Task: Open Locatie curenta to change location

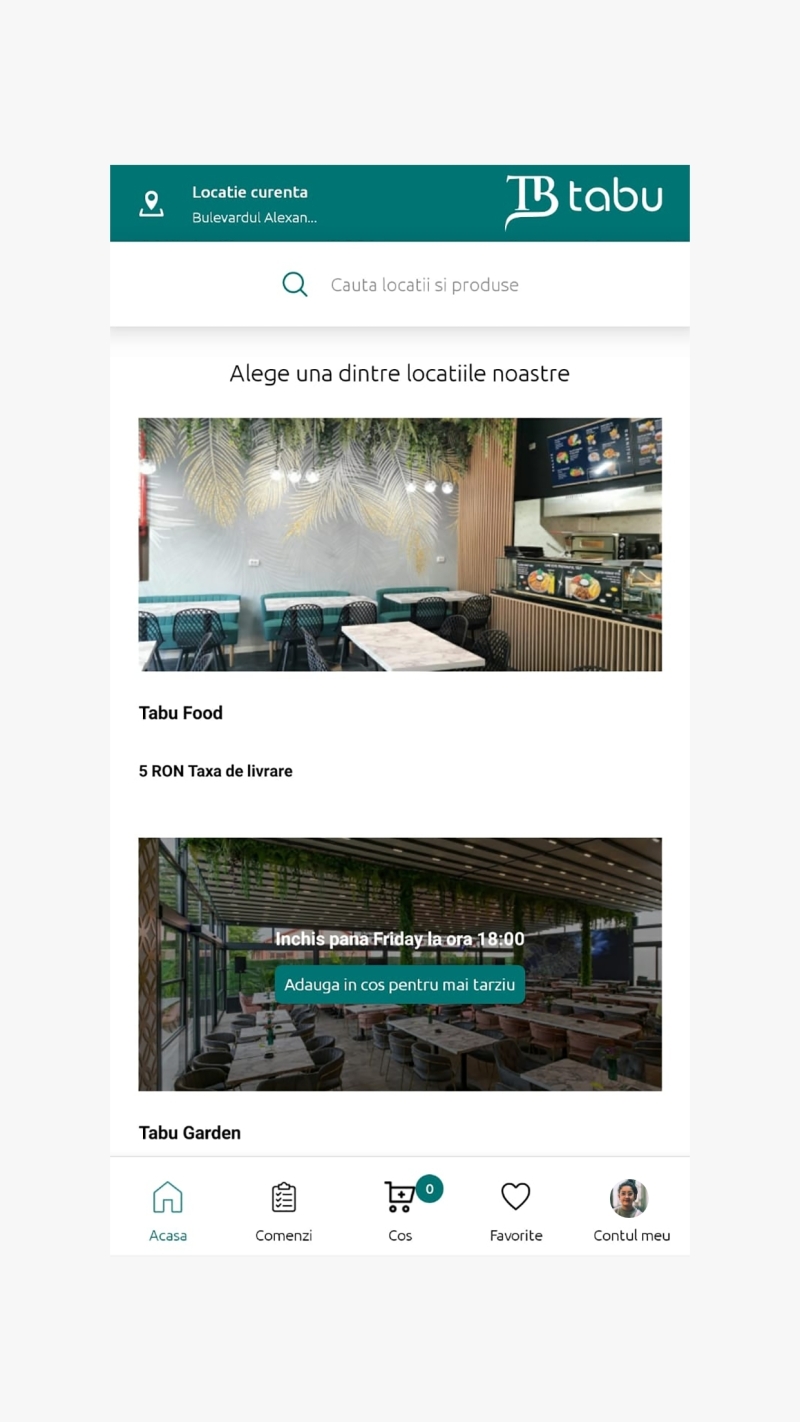Action: (x=250, y=192)
